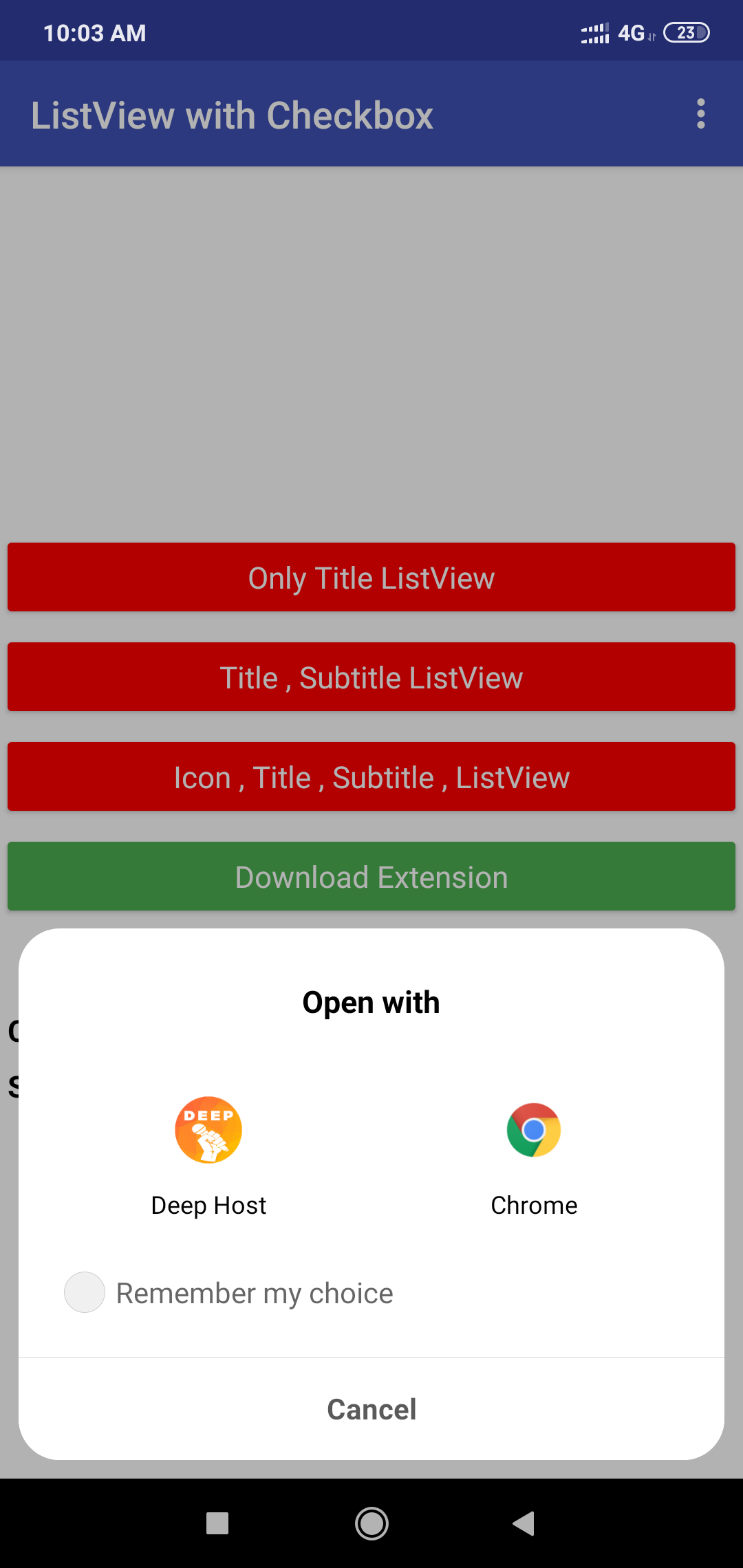Tap Download Extension button
743x1568 pixels.
[x=371, y=876]
